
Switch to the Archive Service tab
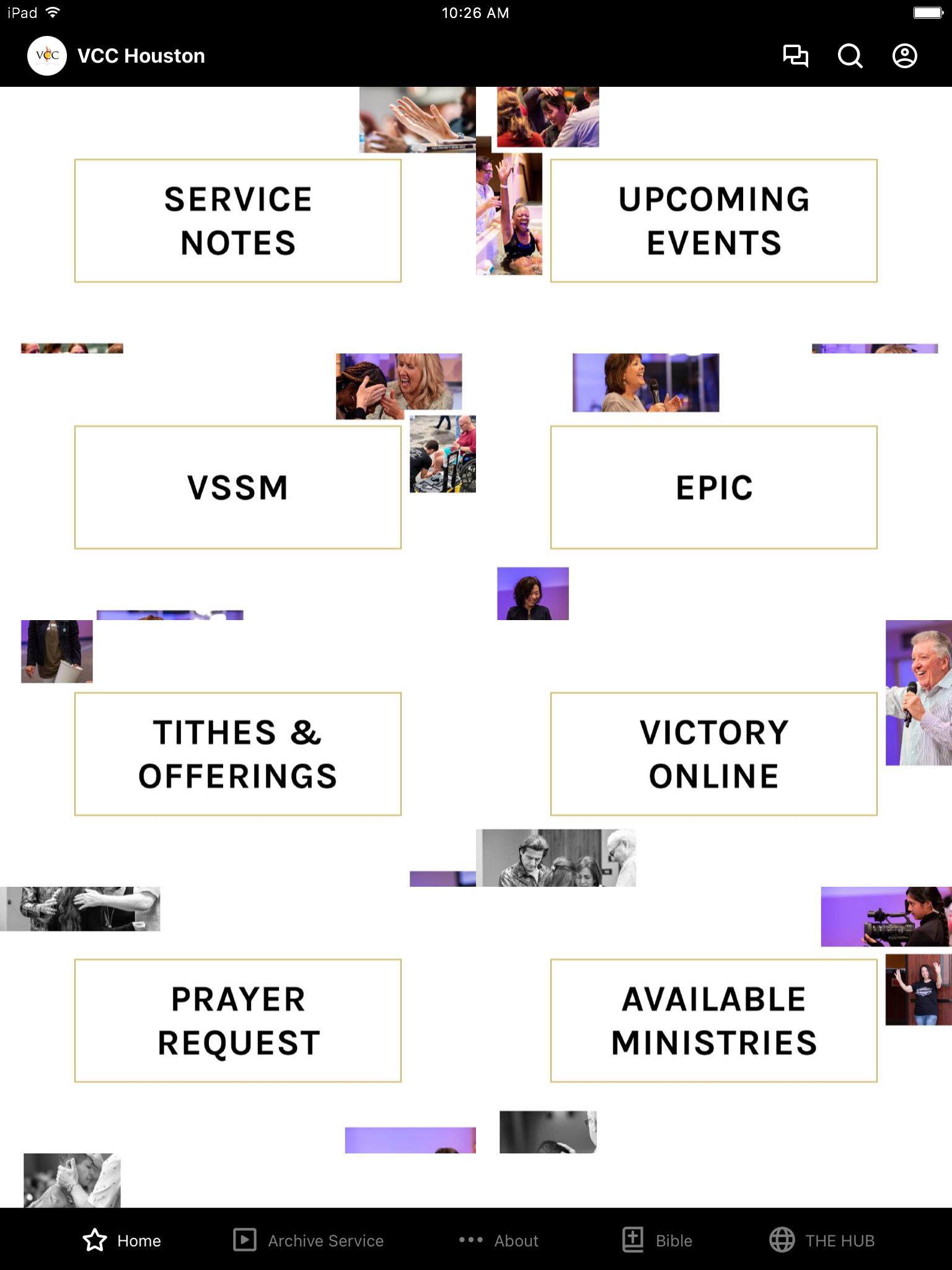[x=309, y=1240]
